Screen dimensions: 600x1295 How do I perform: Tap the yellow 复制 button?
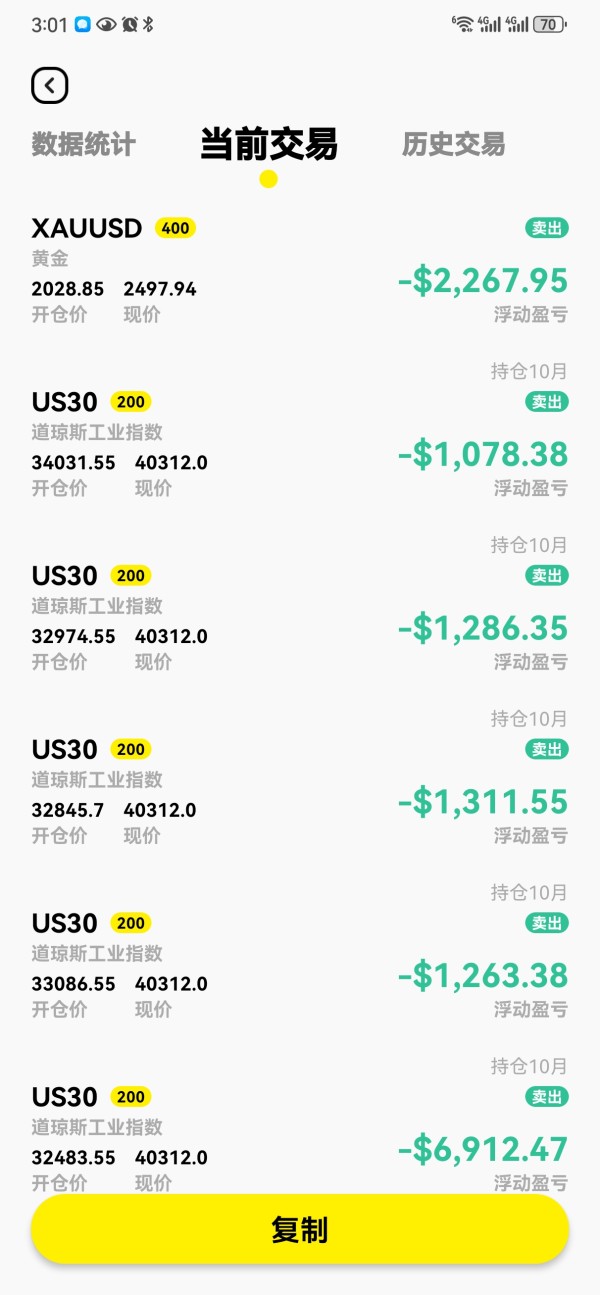(x=300, y=1229)
